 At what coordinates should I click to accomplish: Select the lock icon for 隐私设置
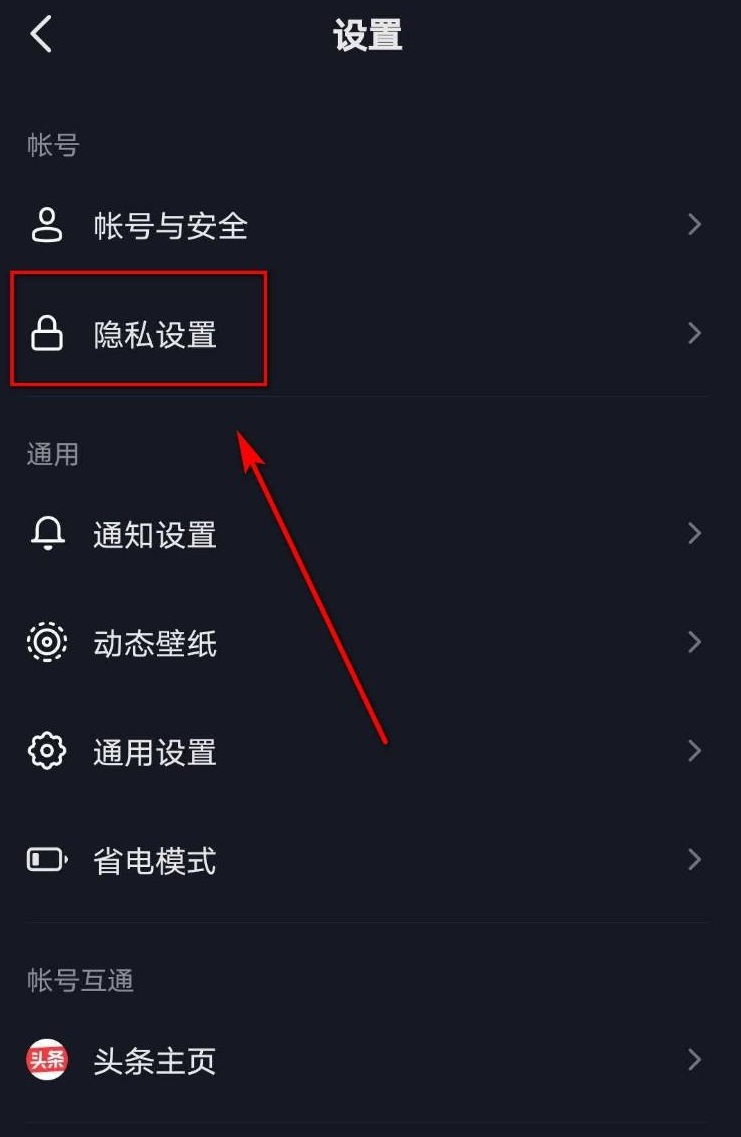point(45,334)
